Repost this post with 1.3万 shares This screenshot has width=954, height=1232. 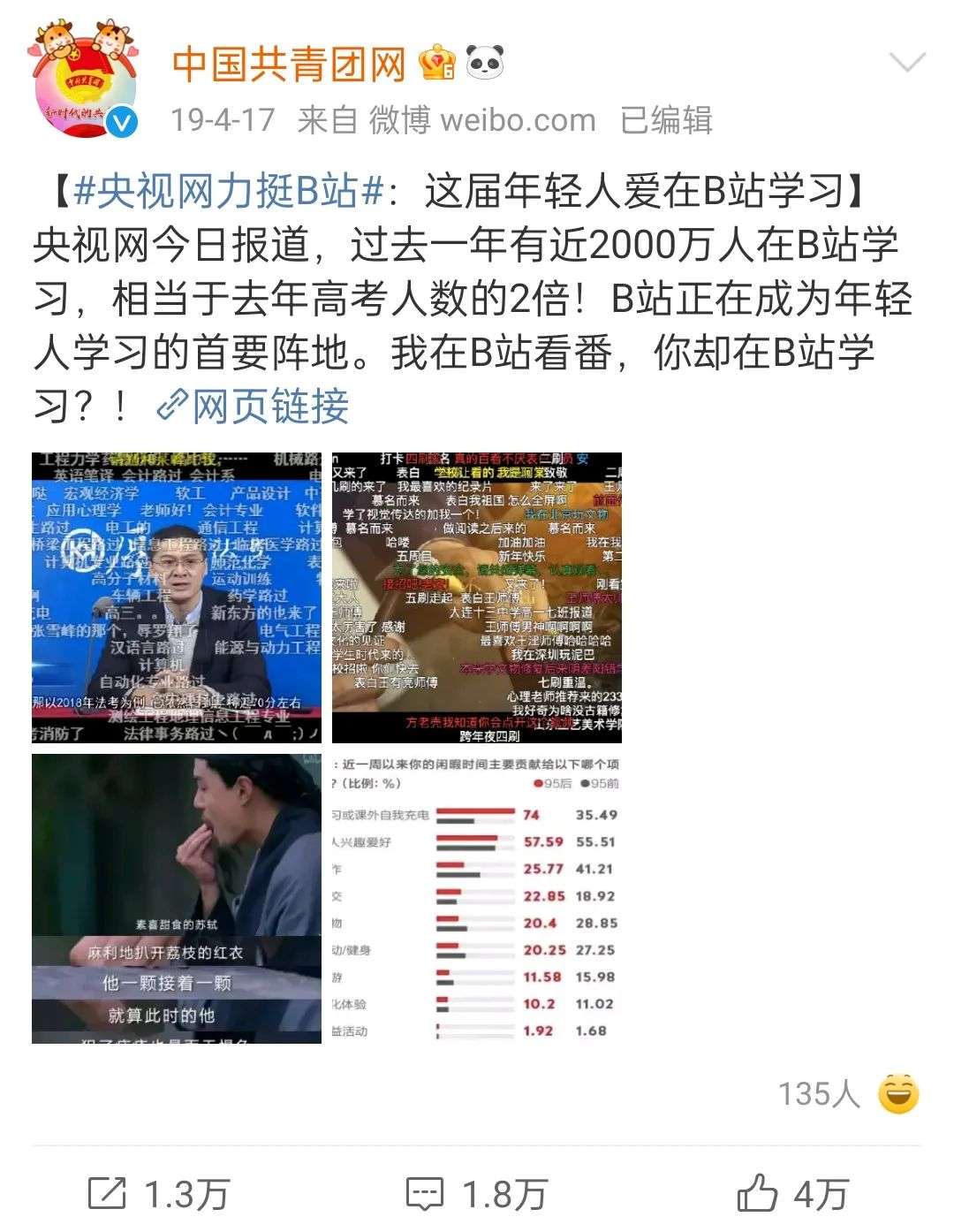pyautogui.click(x=159, y=1194)
